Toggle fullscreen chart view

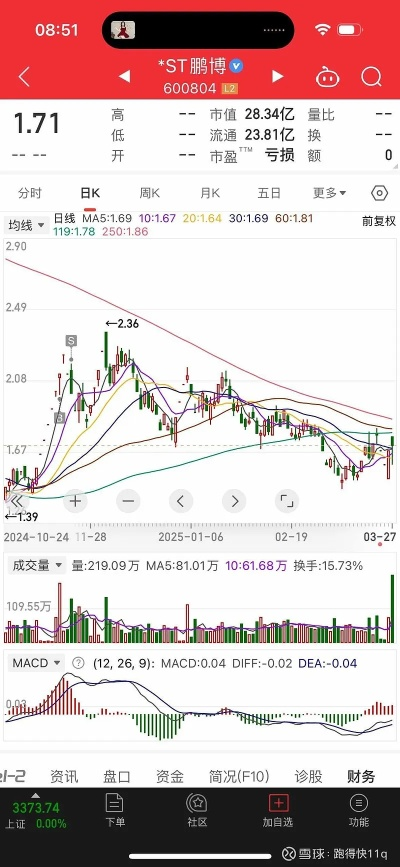point(287,502)
